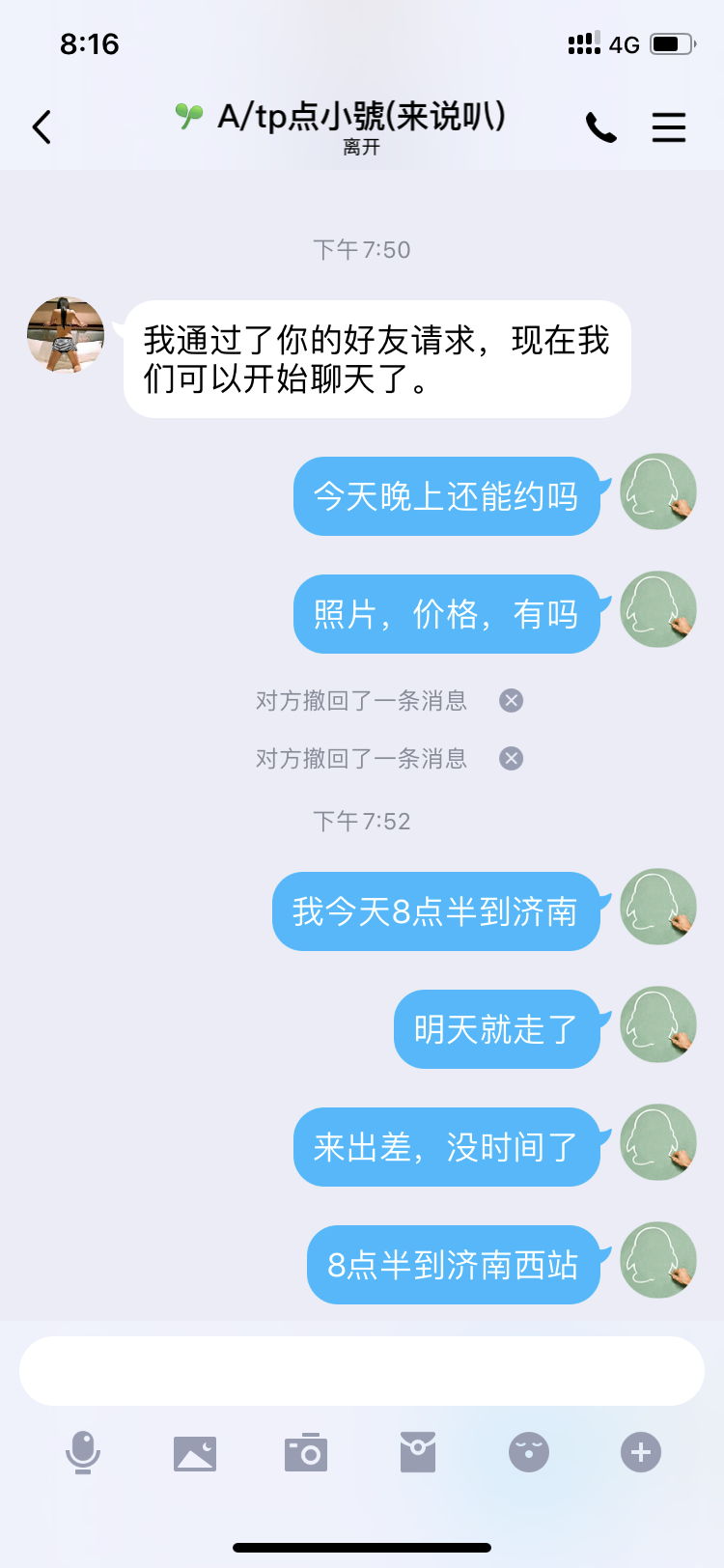The image size is (724, 1568).
Task: Tap the back arrow to leave the chat
Action: (41, 126)
